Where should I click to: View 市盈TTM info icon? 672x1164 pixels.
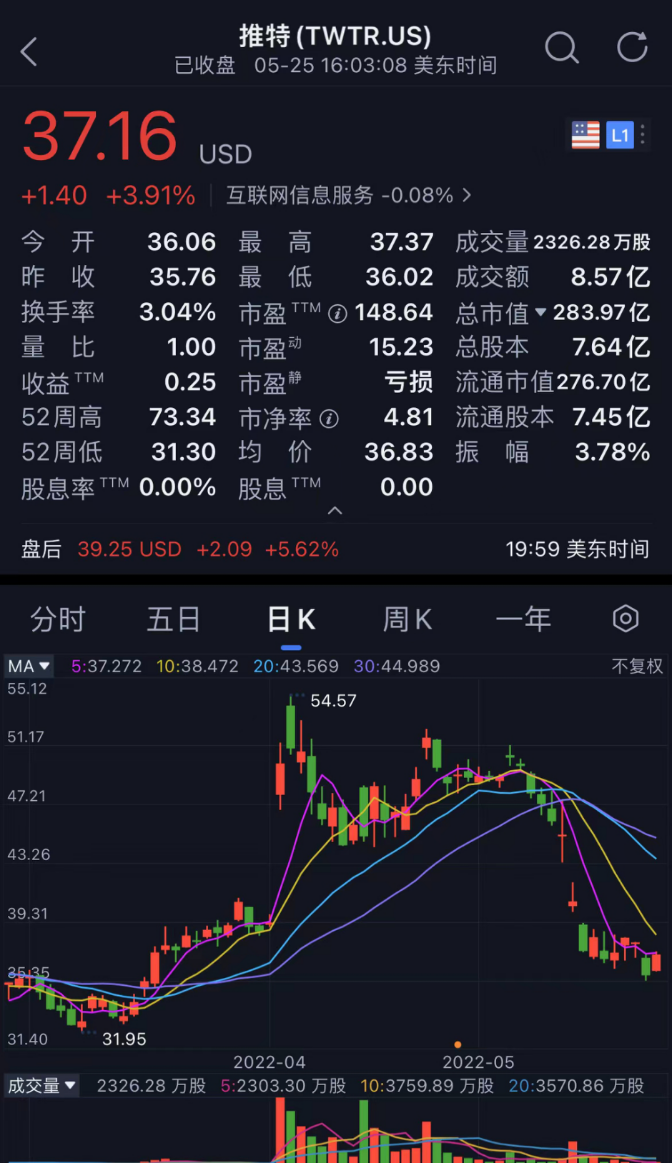[x=337, y=314]
